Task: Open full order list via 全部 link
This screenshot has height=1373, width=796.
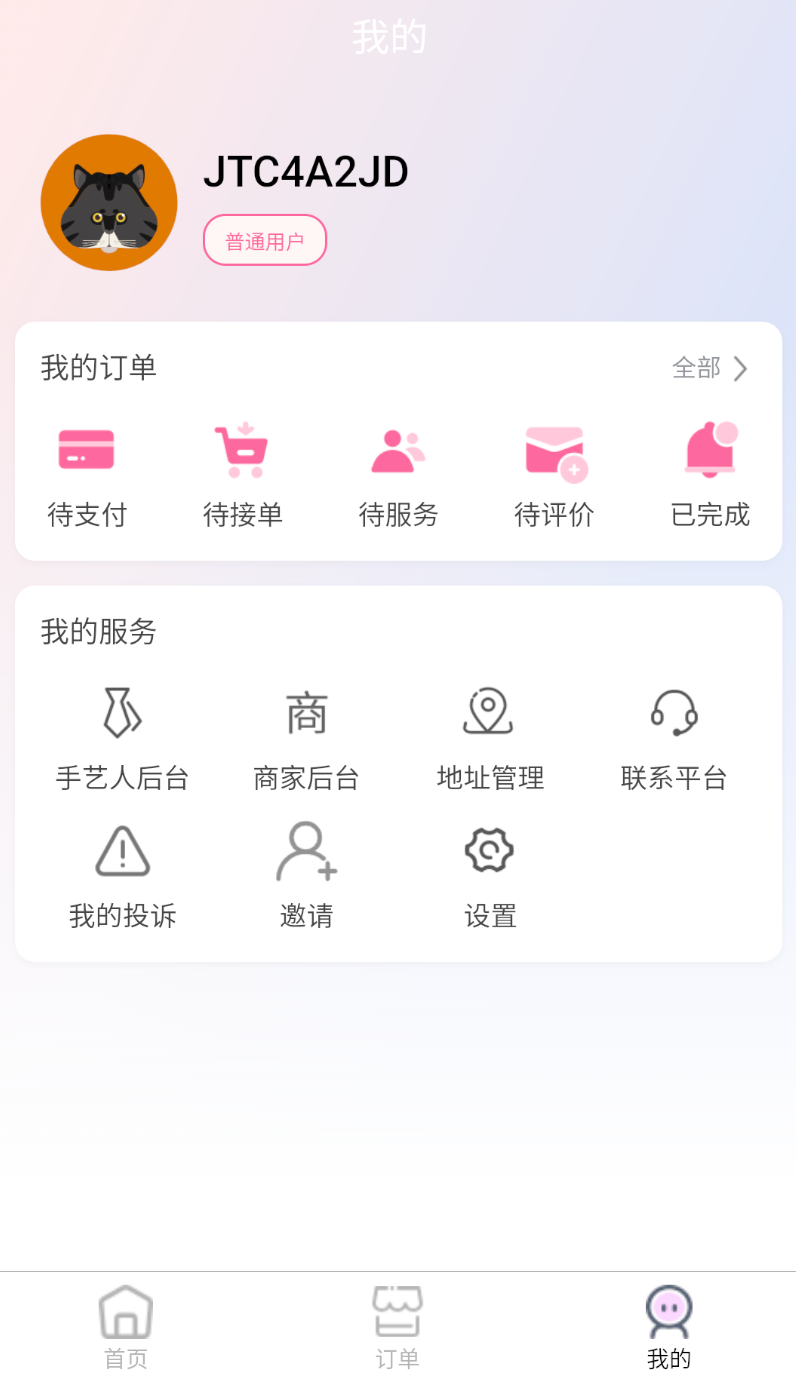Action: (x=696, y=368)
